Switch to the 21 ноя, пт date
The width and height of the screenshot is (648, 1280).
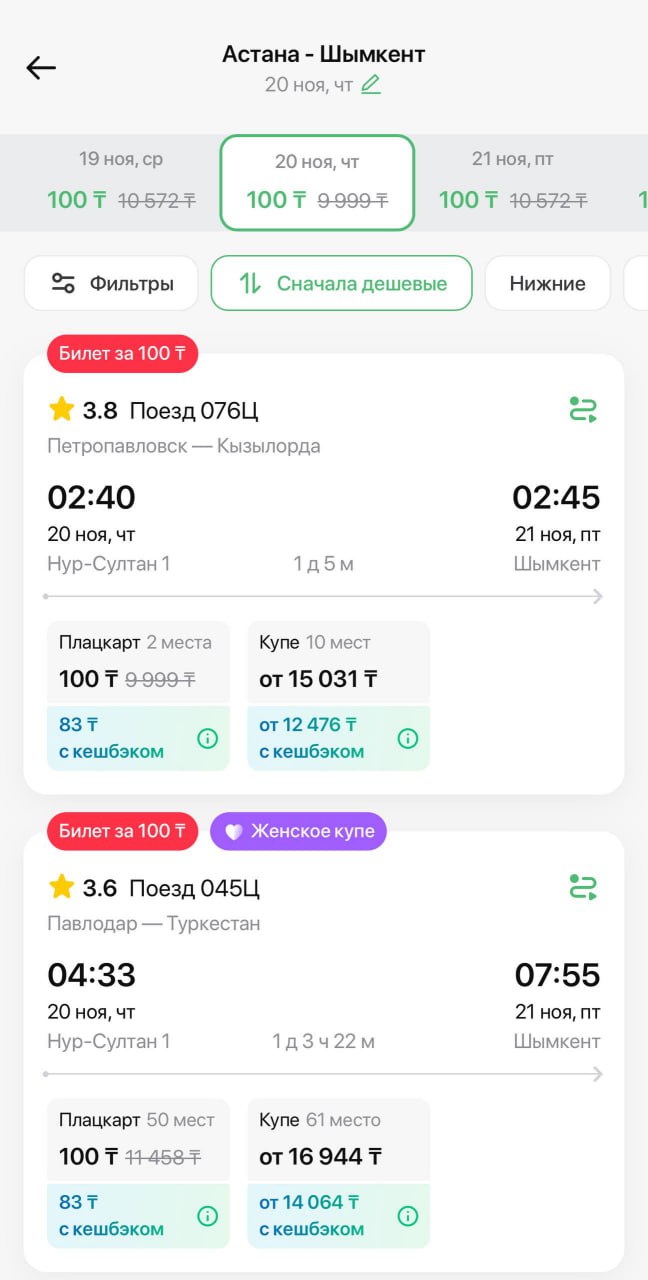tap(512, 181)
